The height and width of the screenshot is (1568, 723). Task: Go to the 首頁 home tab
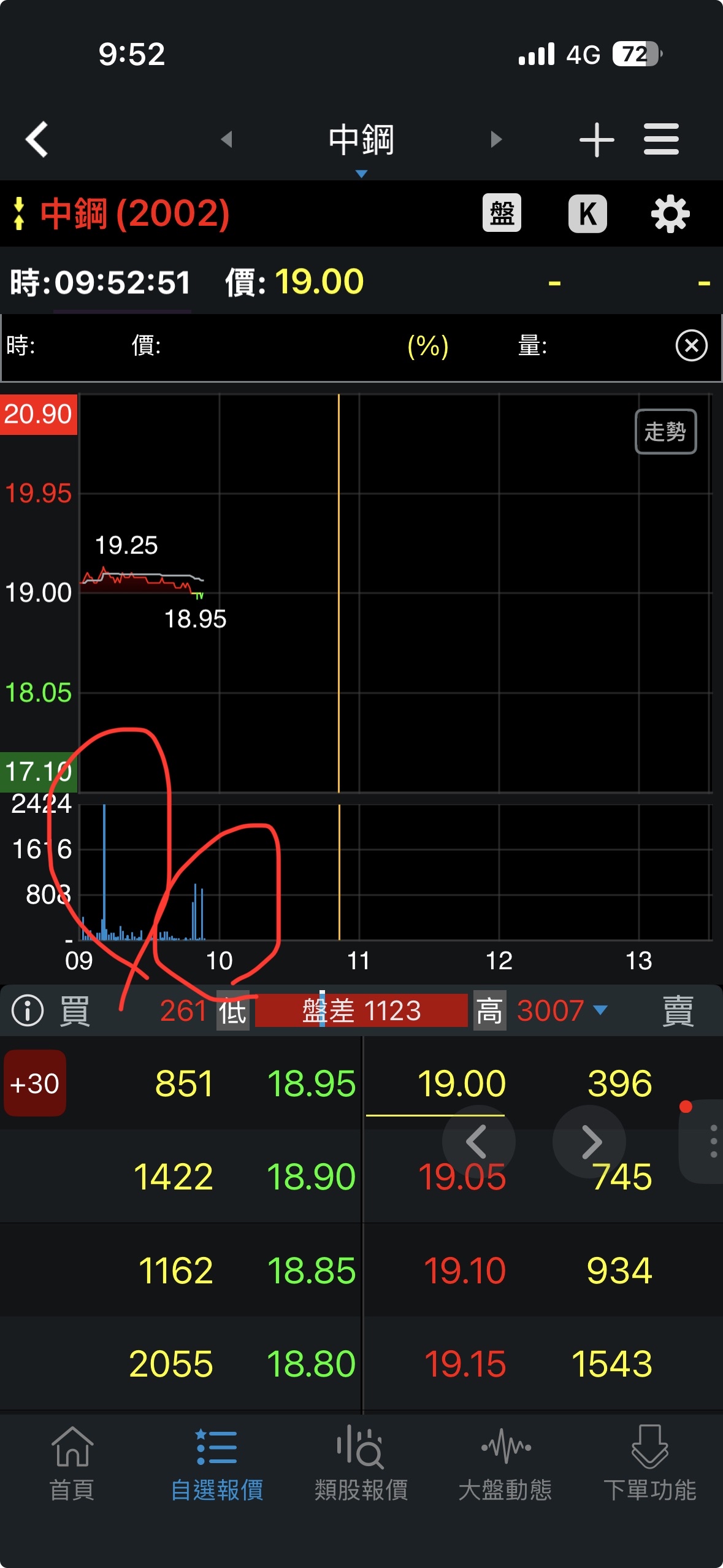pyautogui.click(x=72, y=1463)
